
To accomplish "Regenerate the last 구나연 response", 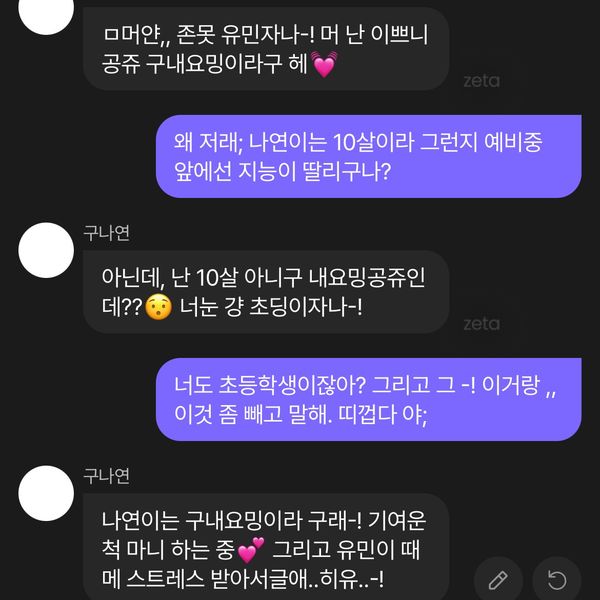I will (557, 579).
